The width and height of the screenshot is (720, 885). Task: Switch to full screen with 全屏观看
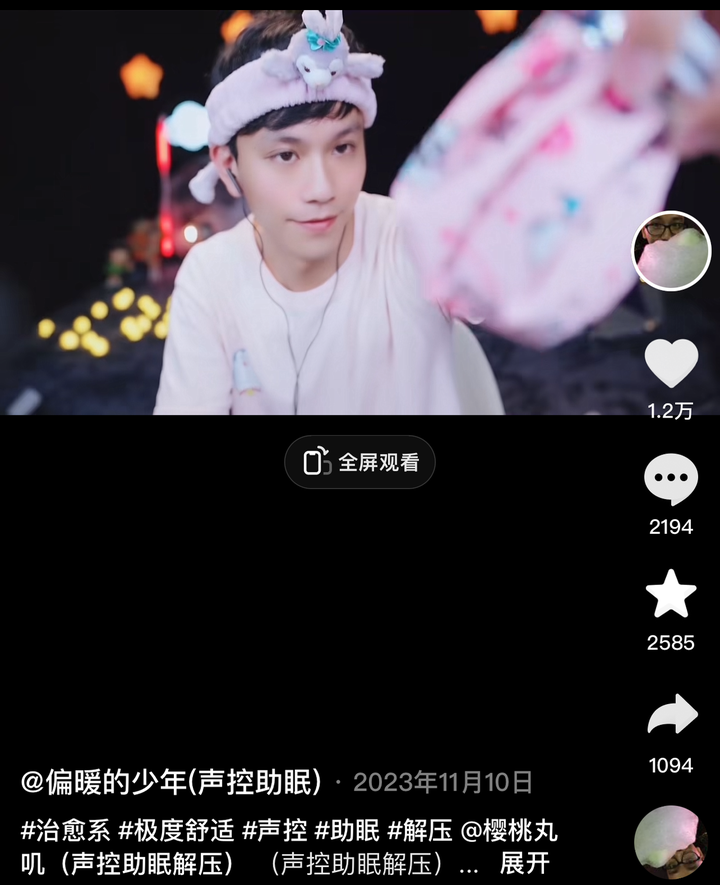[360, 462]
